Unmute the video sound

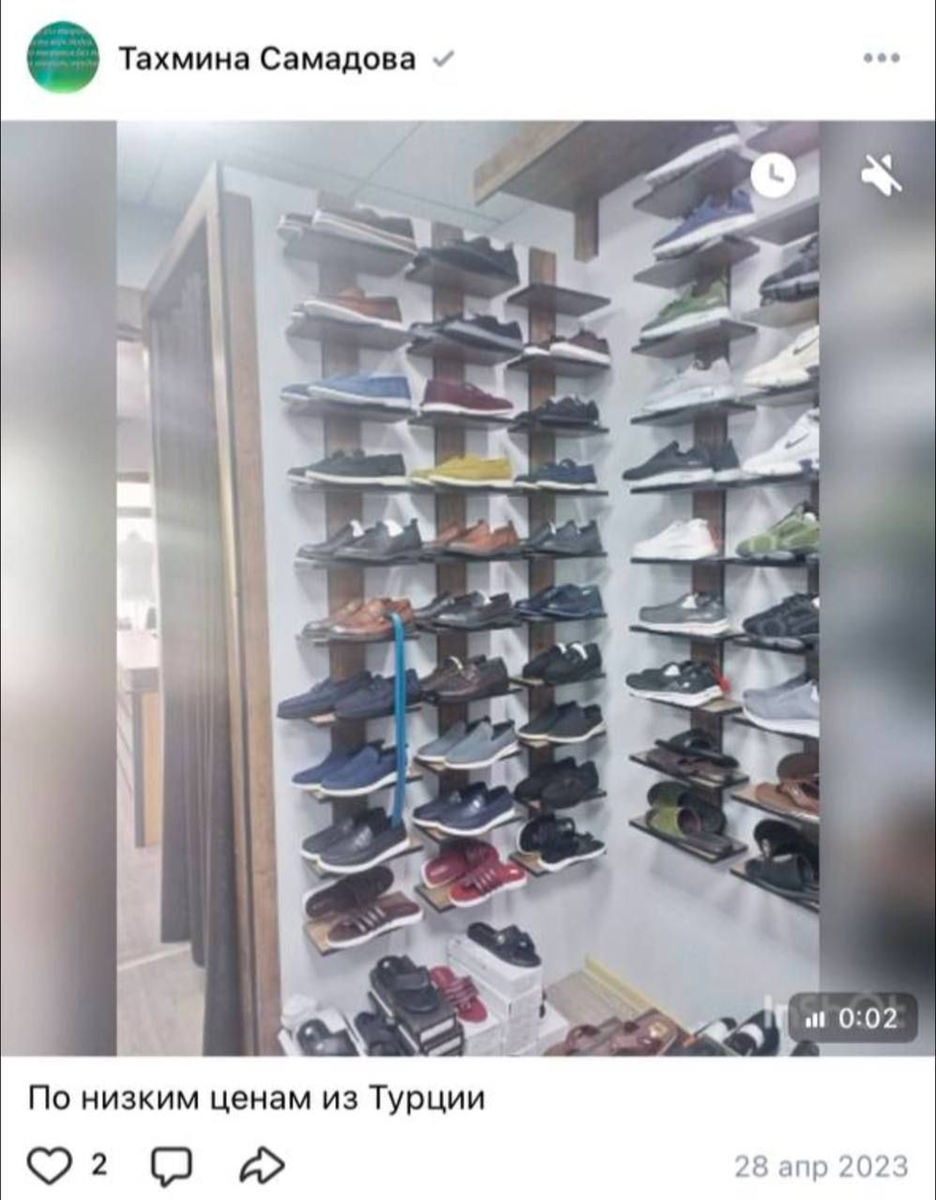point(881,177)
